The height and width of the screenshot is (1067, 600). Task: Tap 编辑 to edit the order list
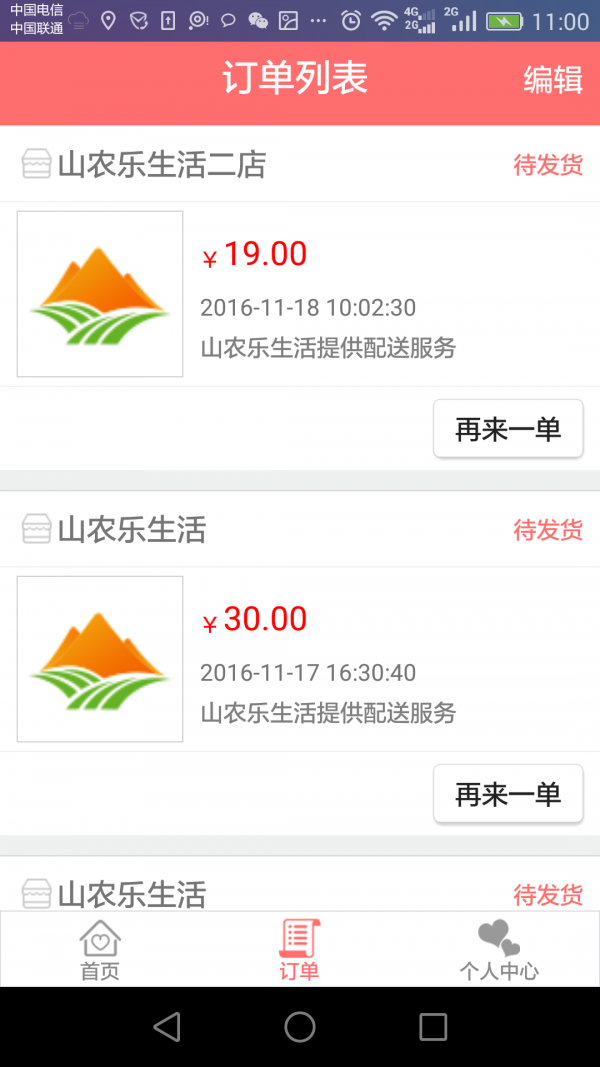click(x=553, y=80)
